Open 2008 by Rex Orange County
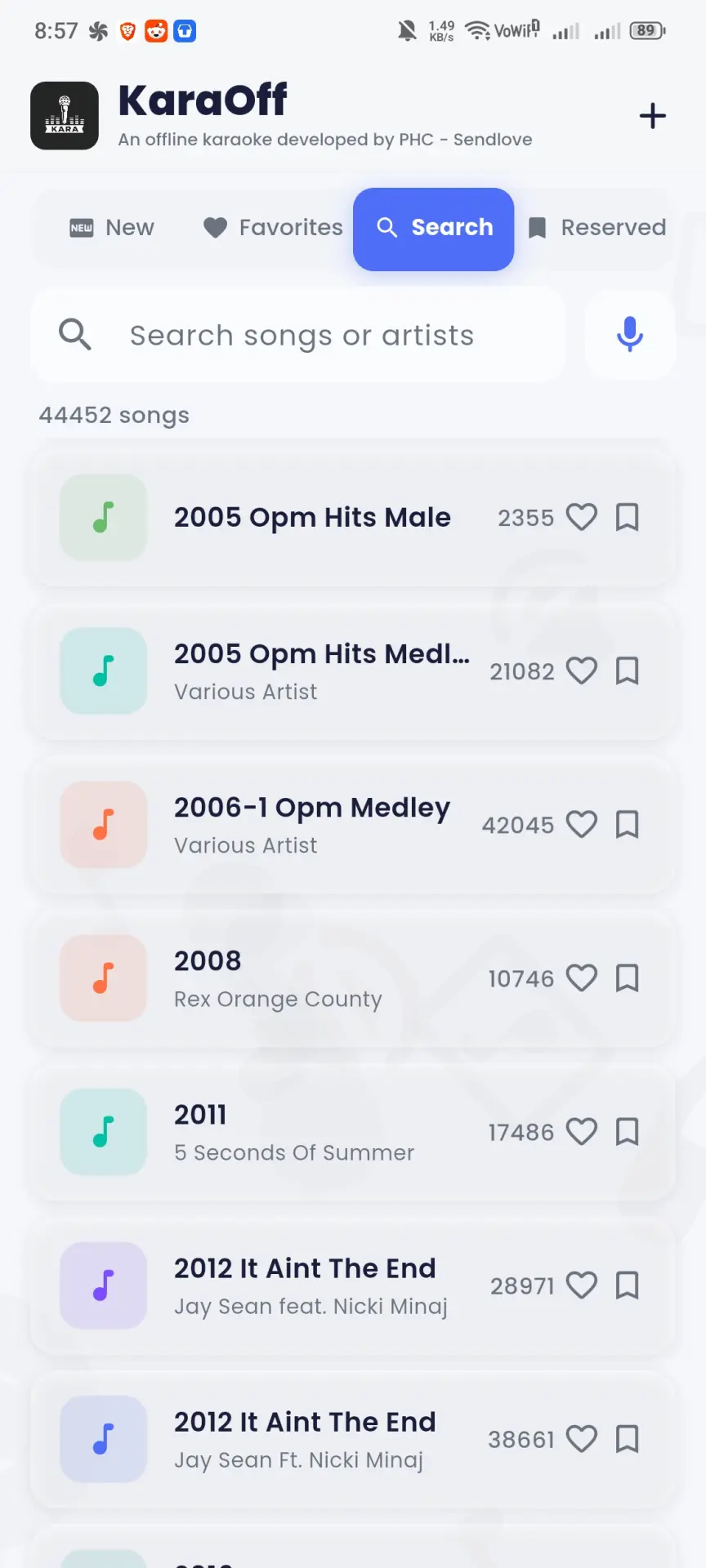 click(x=353, y=978)
